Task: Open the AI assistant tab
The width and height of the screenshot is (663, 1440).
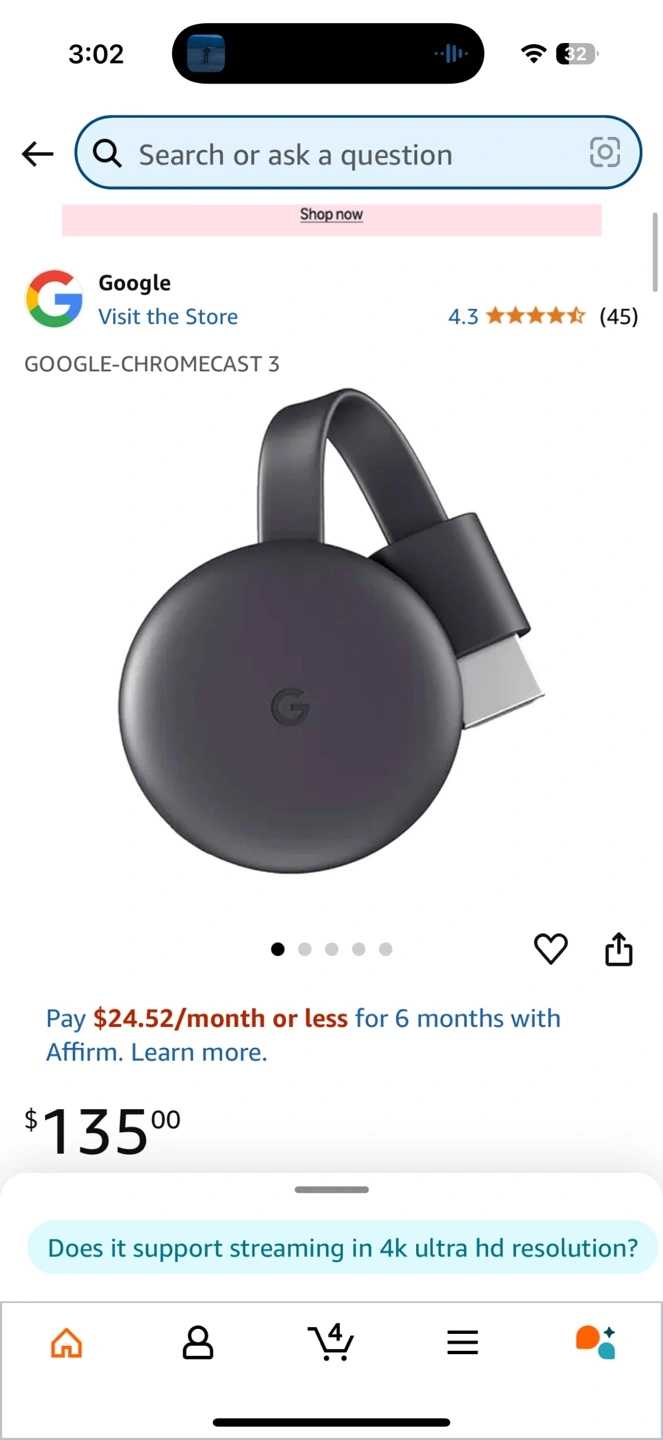Action: point(595,1342)
